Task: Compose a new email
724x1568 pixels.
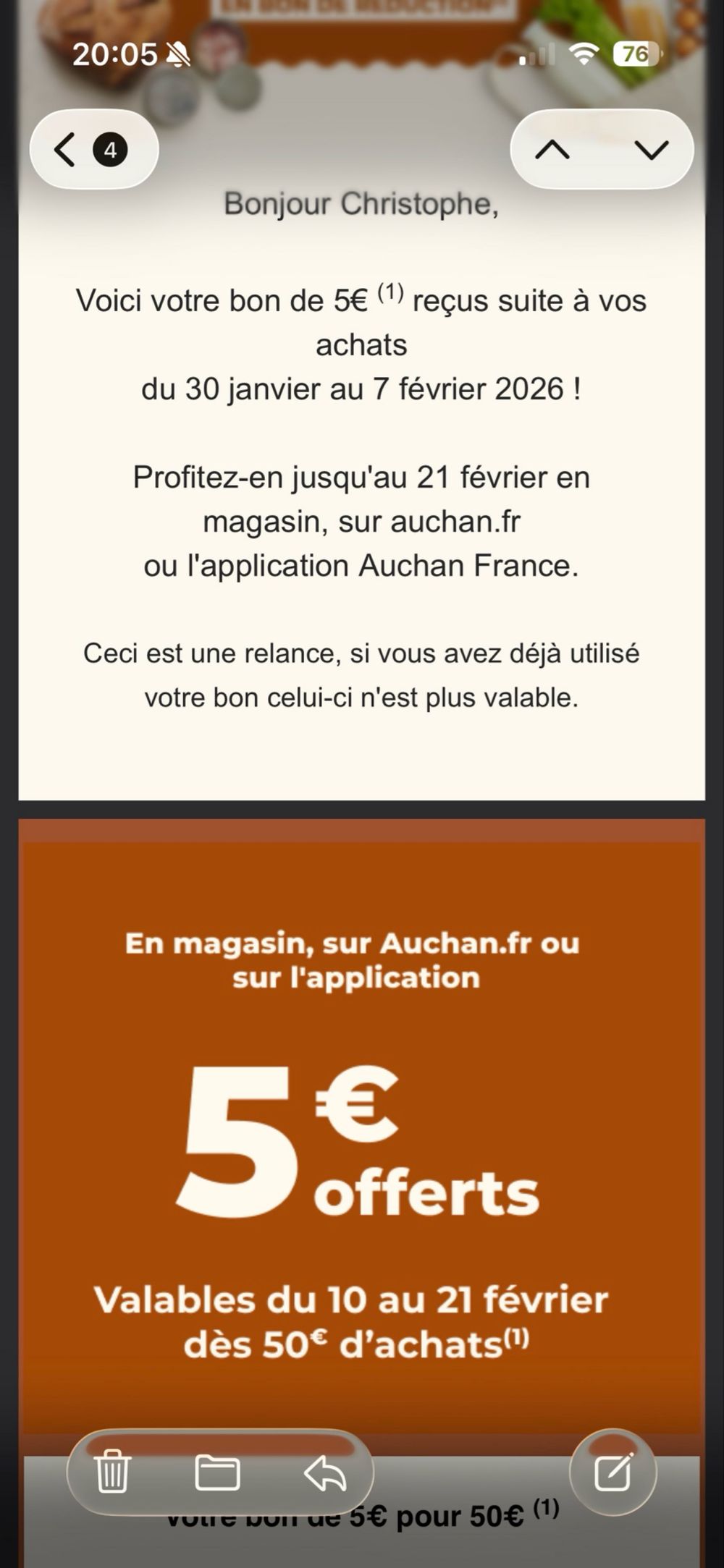Action: pos(613,1472)
